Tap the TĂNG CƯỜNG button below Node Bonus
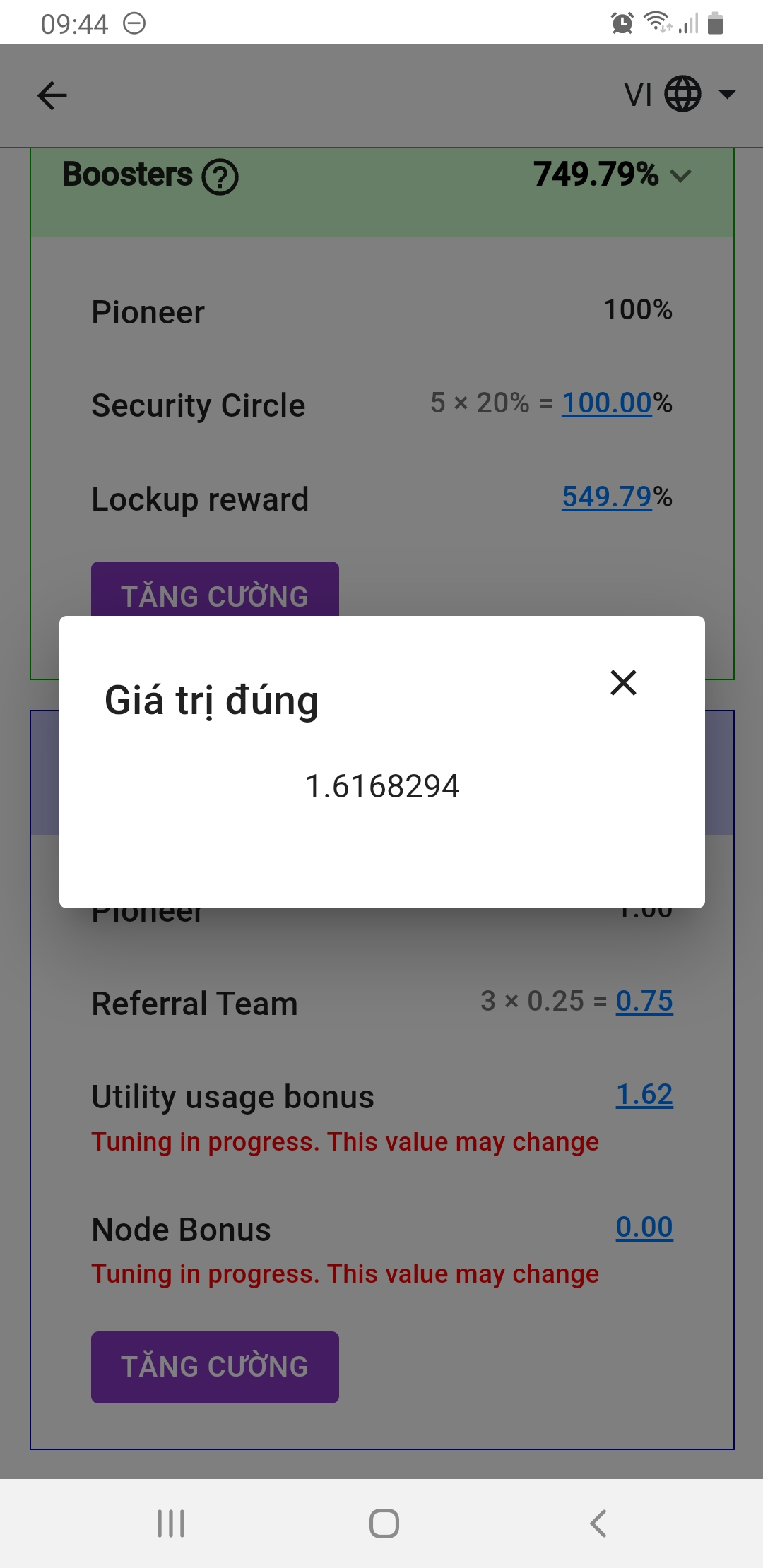763x1568 pixels. (215, 1367)
